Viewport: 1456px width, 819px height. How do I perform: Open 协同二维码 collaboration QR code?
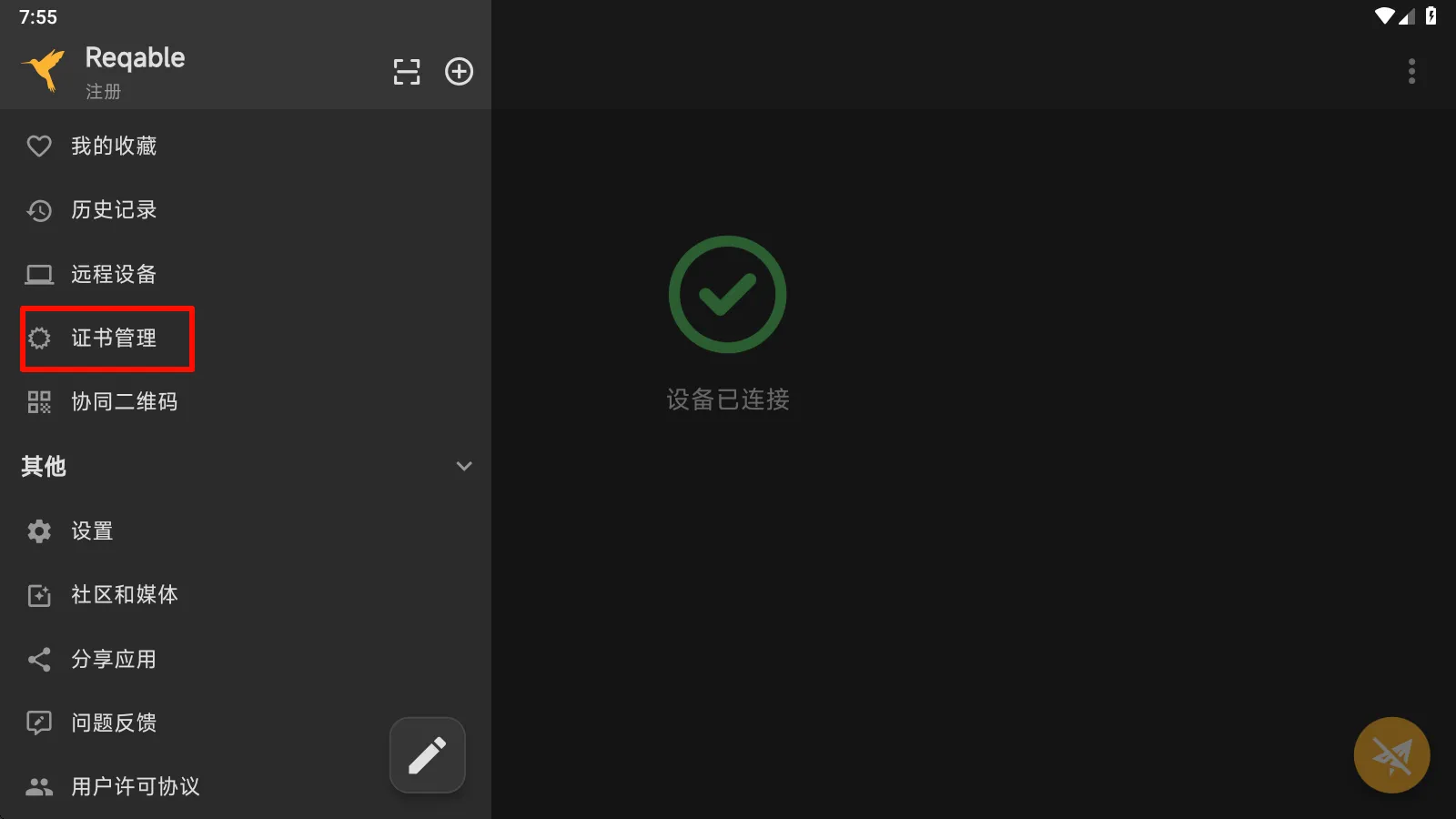[x=124, y=402]
